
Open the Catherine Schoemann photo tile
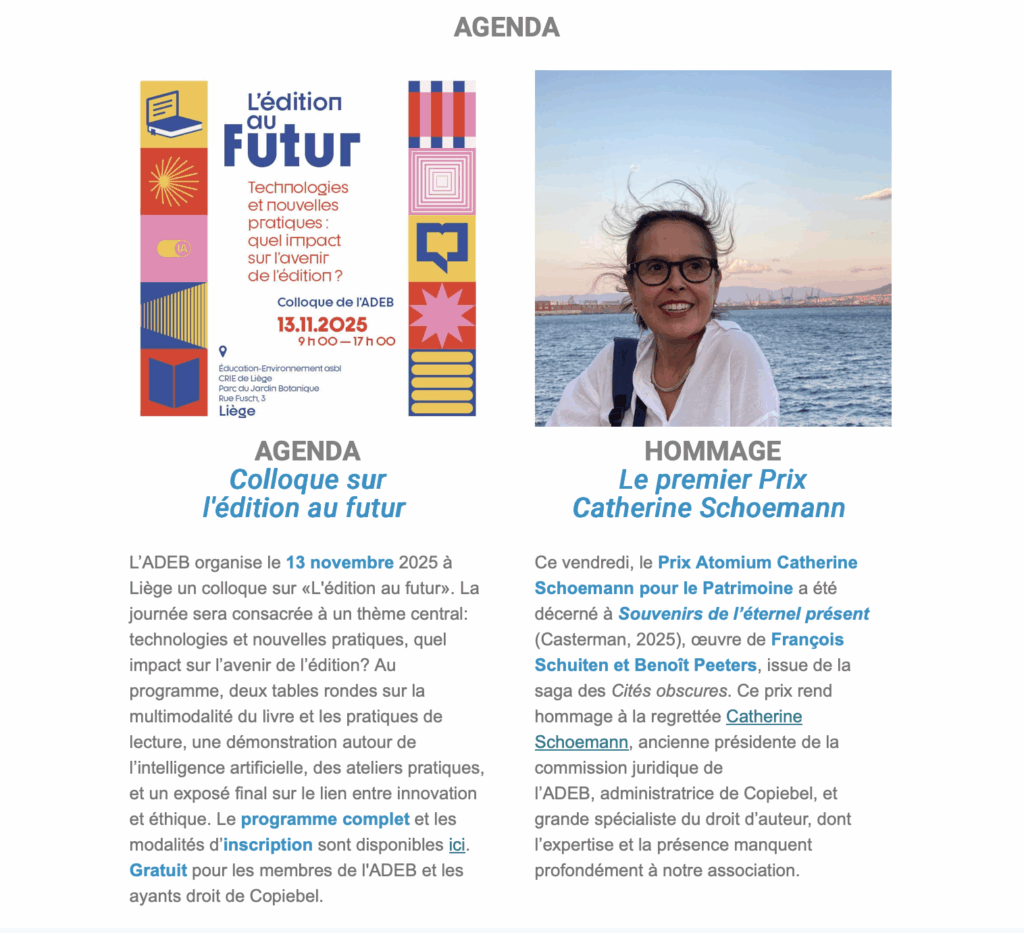pos(712,248)
